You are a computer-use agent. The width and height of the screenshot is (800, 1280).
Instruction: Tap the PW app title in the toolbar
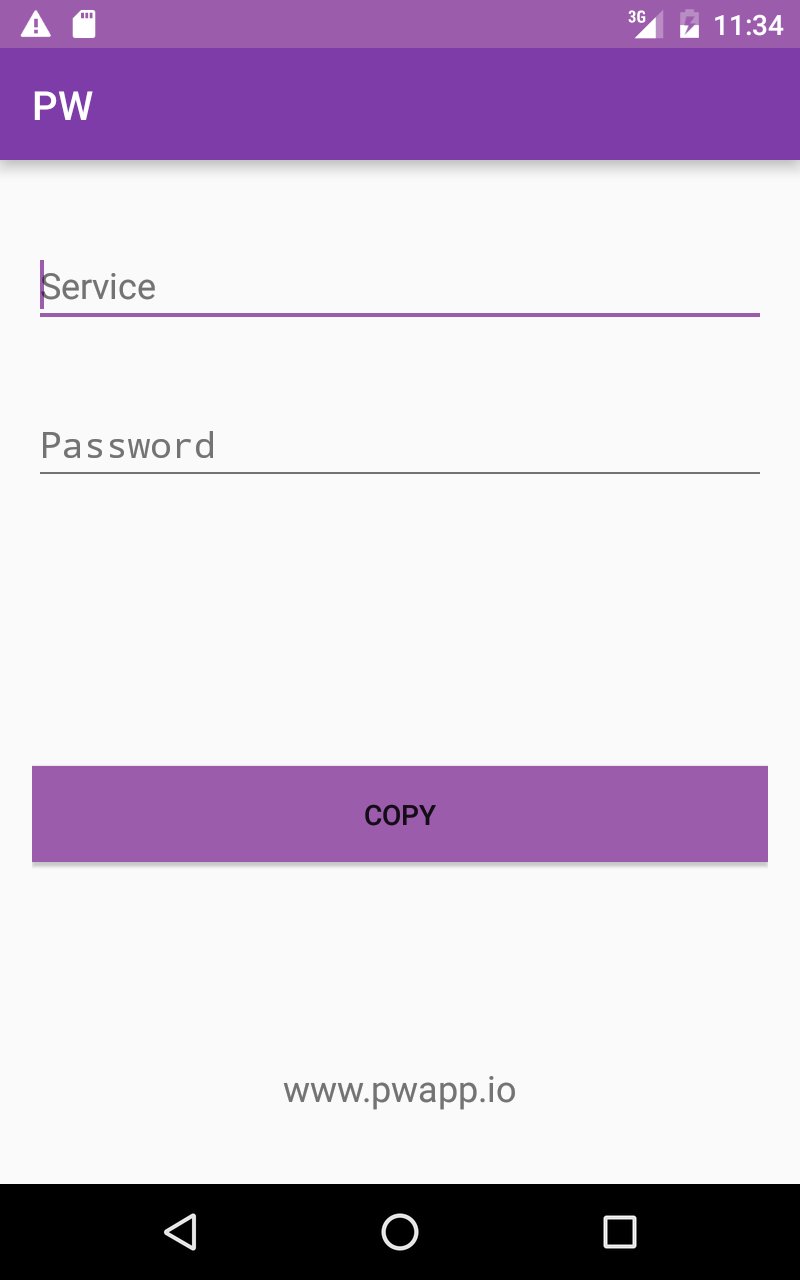coord(63,104)
